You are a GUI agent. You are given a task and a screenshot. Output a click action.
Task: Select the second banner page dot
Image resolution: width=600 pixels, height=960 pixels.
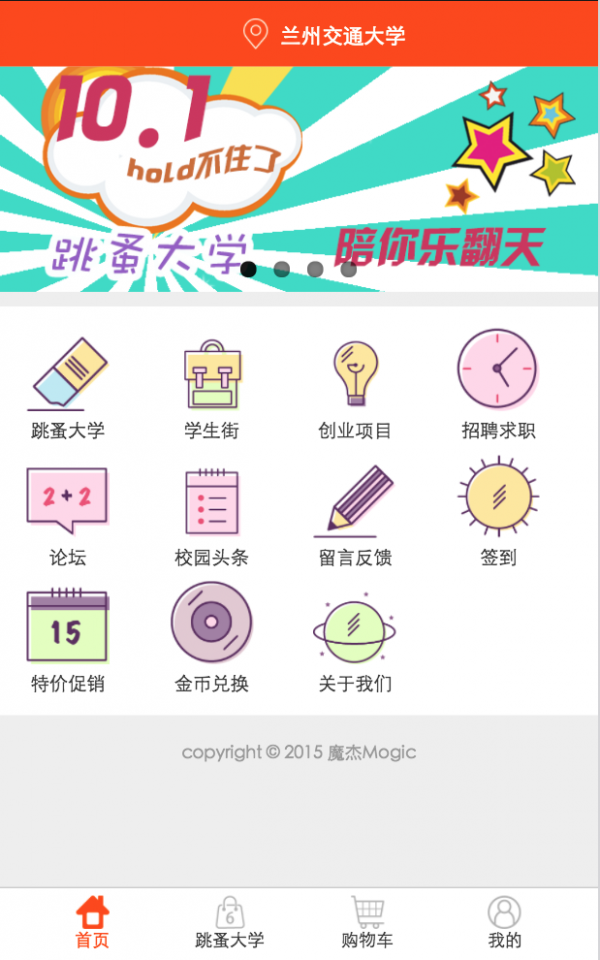pos(282,269)
